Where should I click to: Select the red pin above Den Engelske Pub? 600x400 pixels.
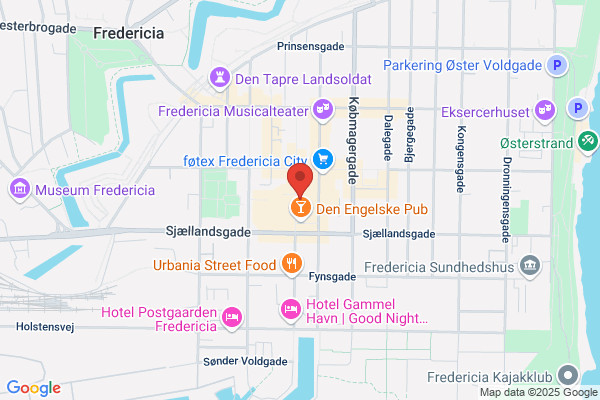point(300,179)
